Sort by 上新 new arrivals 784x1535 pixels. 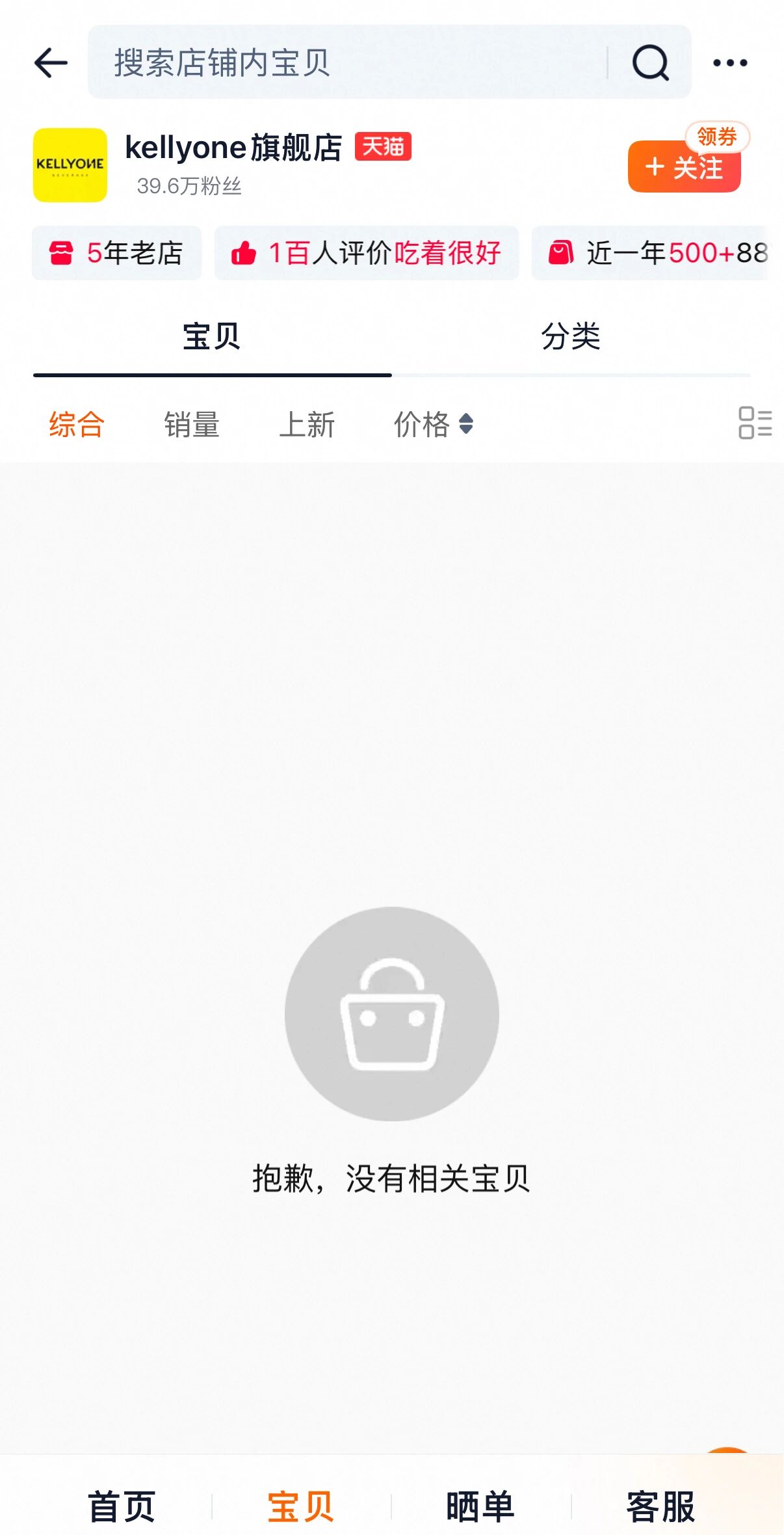tap(307, 425)
